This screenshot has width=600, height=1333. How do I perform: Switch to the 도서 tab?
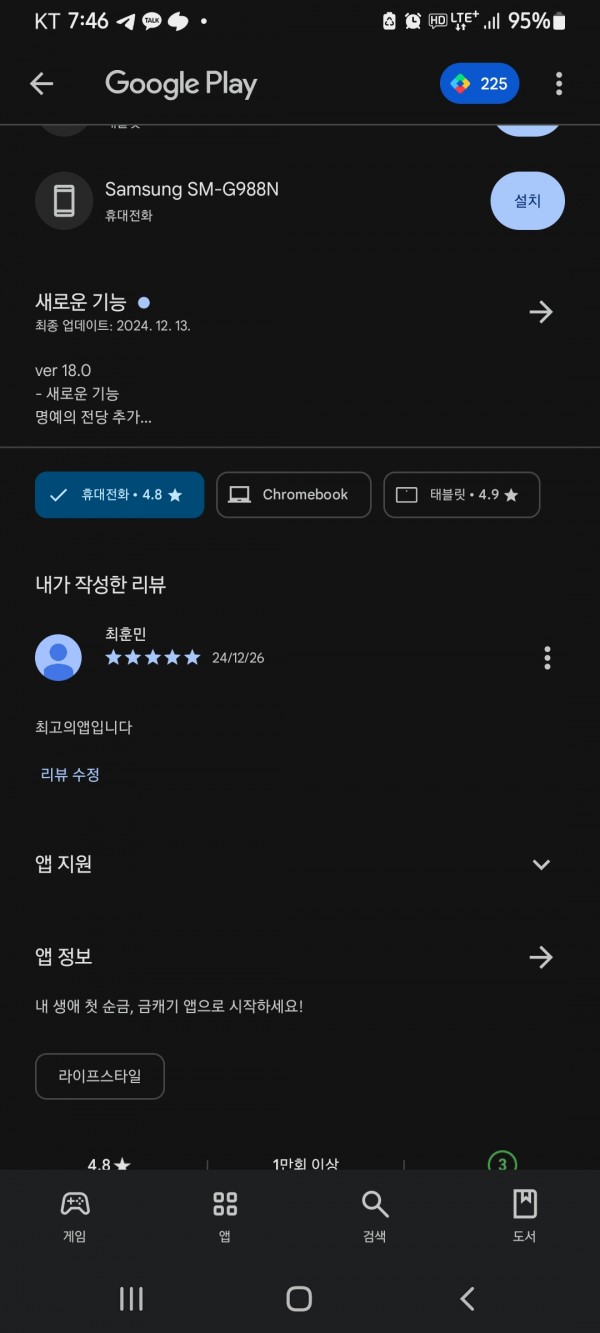[524, 1215]
